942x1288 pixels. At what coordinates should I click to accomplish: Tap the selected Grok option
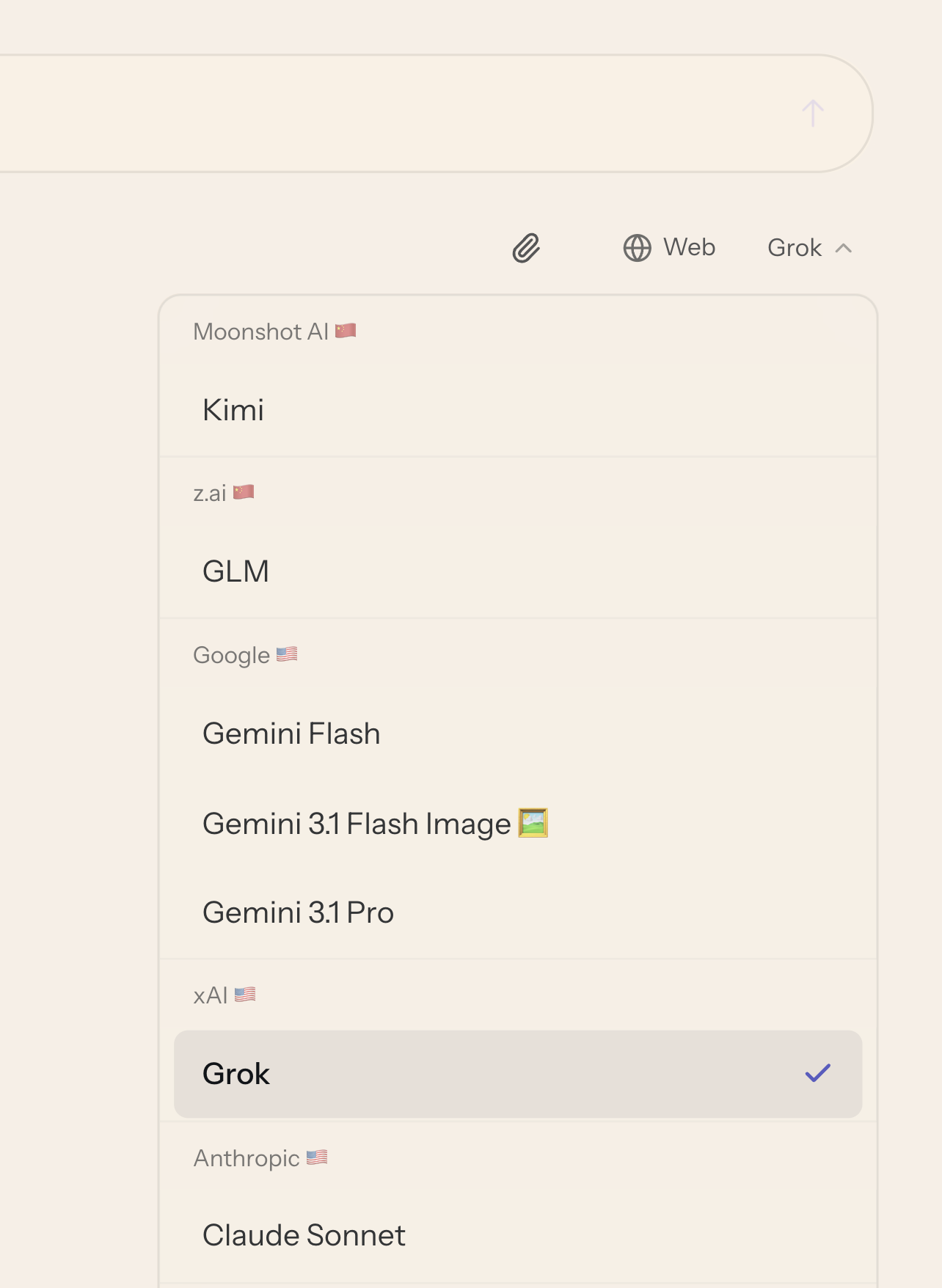pos(518,1074)
